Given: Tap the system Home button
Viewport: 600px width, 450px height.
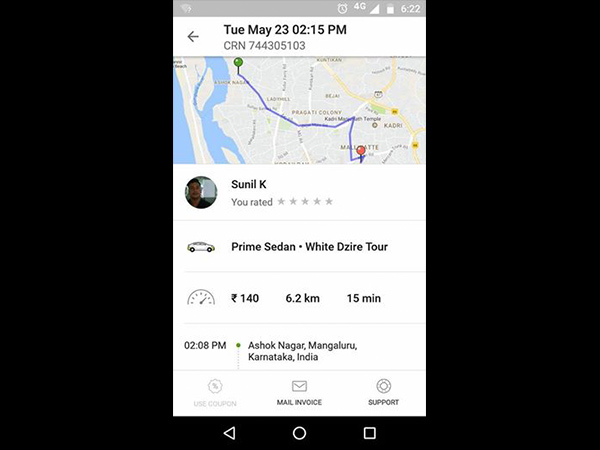Looking at the screenshot, I should (x=299, y=433).
